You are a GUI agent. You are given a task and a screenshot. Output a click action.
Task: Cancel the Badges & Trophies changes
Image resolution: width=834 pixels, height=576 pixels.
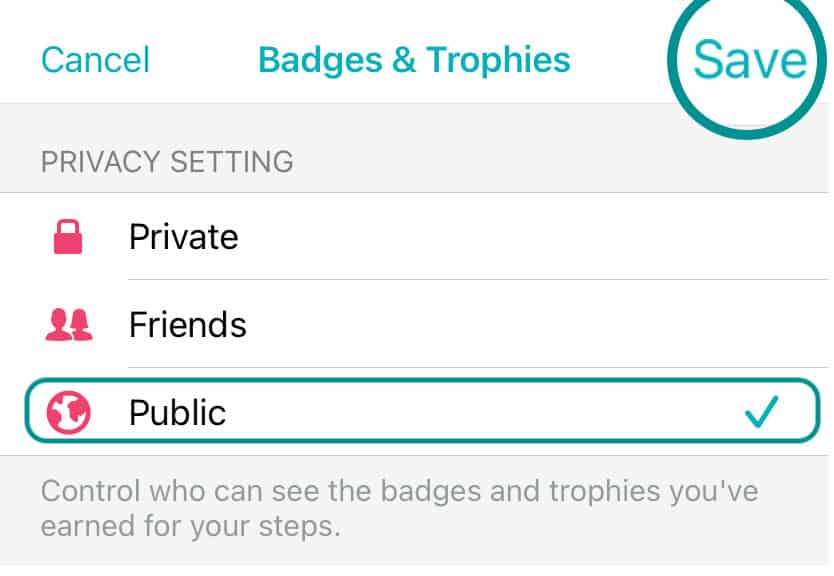95,60
